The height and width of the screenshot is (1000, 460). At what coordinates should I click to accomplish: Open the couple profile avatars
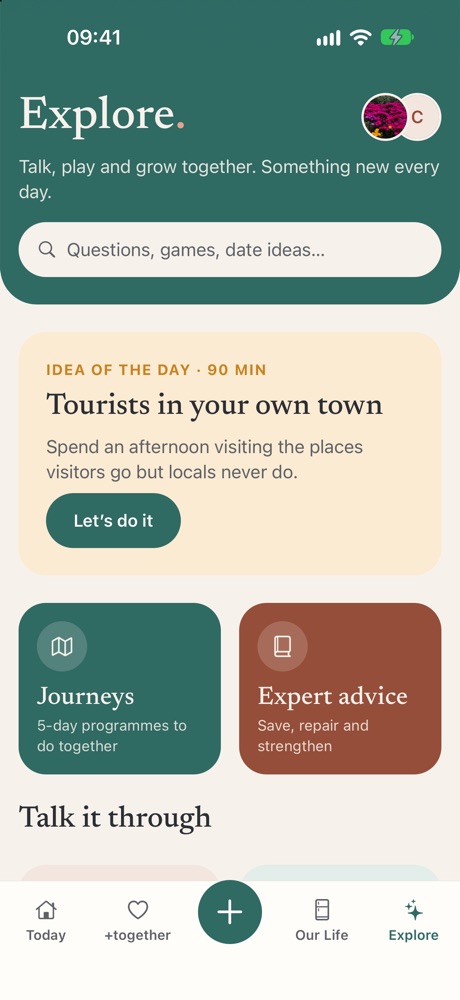coord(401,117)
